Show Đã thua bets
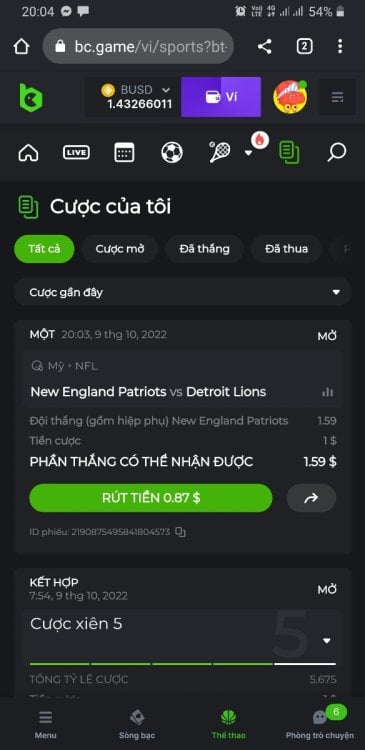 click(287, 249)
